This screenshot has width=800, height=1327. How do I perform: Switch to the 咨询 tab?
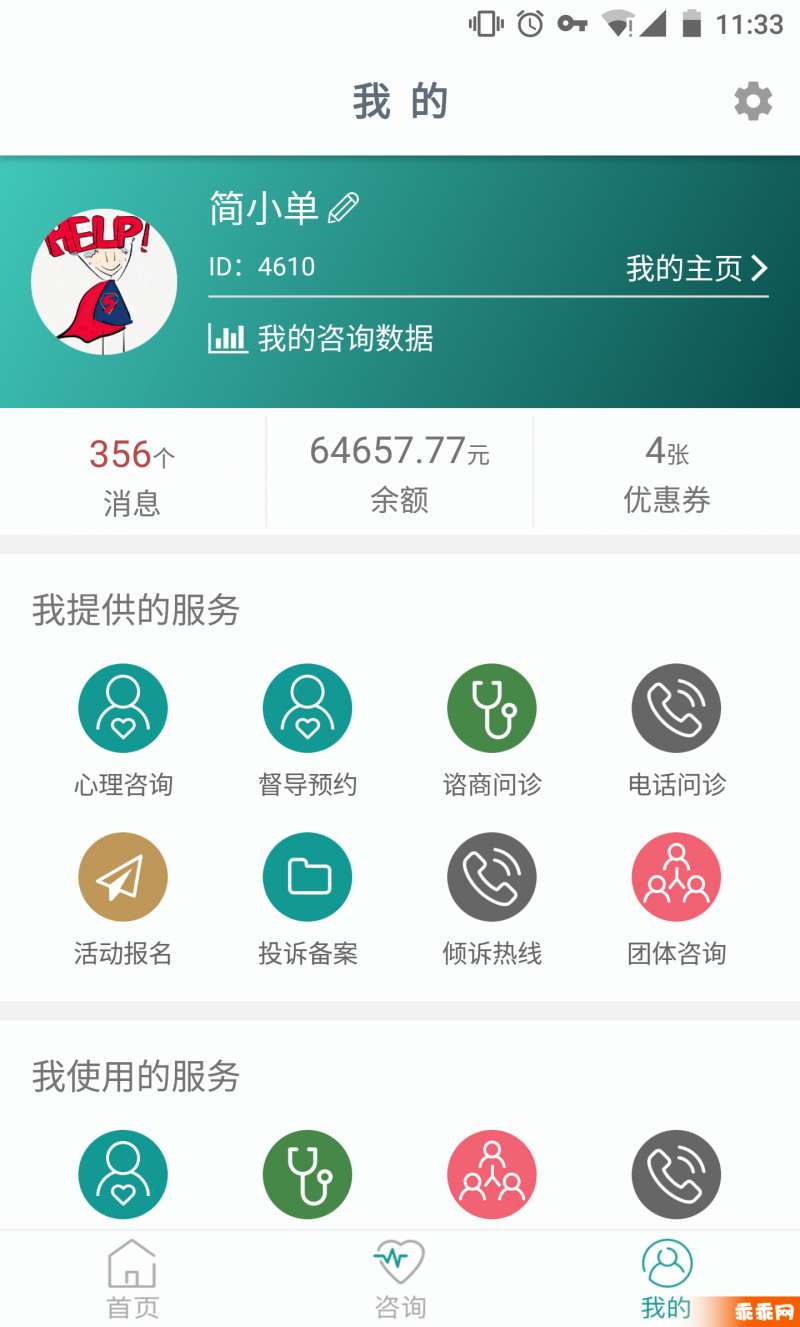pos(400,1279)
